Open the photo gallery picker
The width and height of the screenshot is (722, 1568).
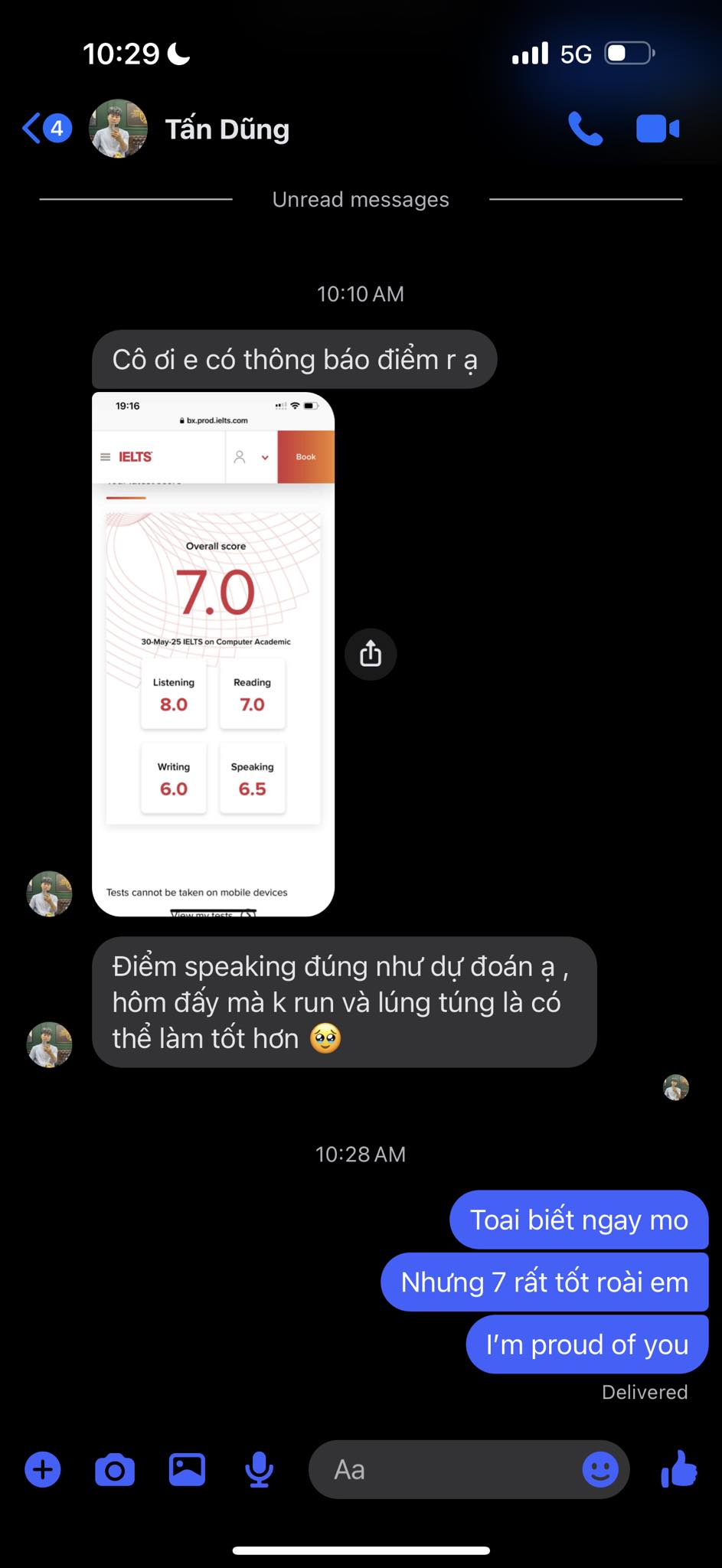[187, 1469]
